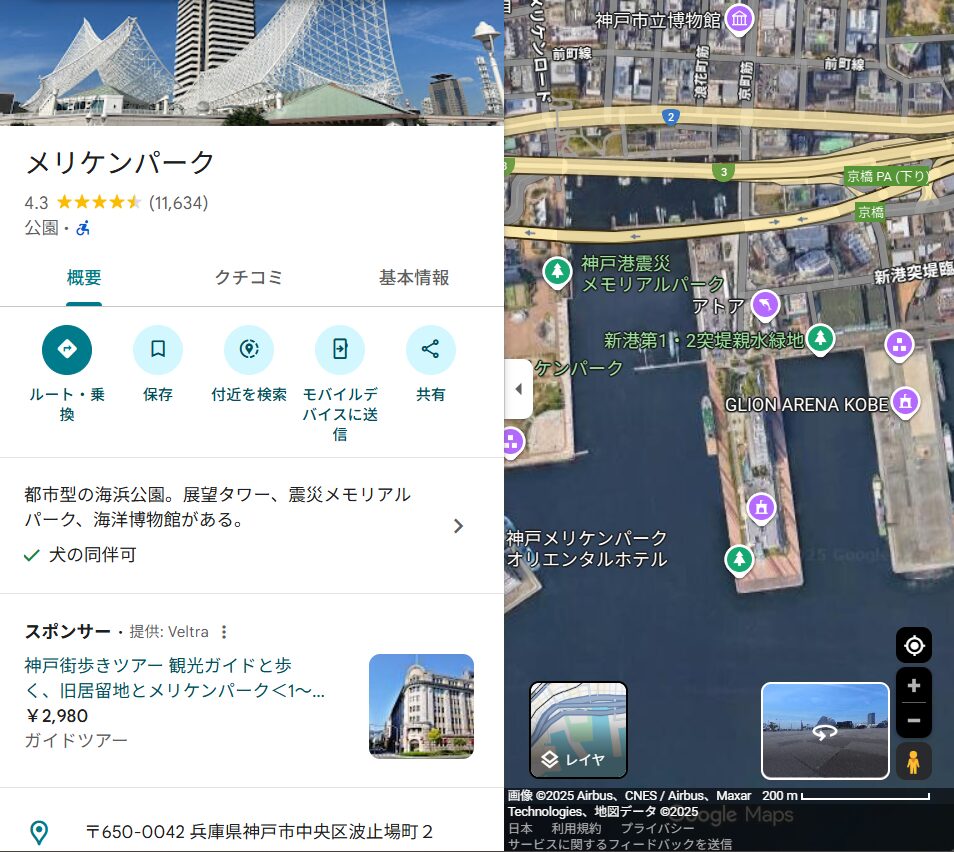954x852 pixels.
Task: Activate Street View pegman
Action: point(914,762)
